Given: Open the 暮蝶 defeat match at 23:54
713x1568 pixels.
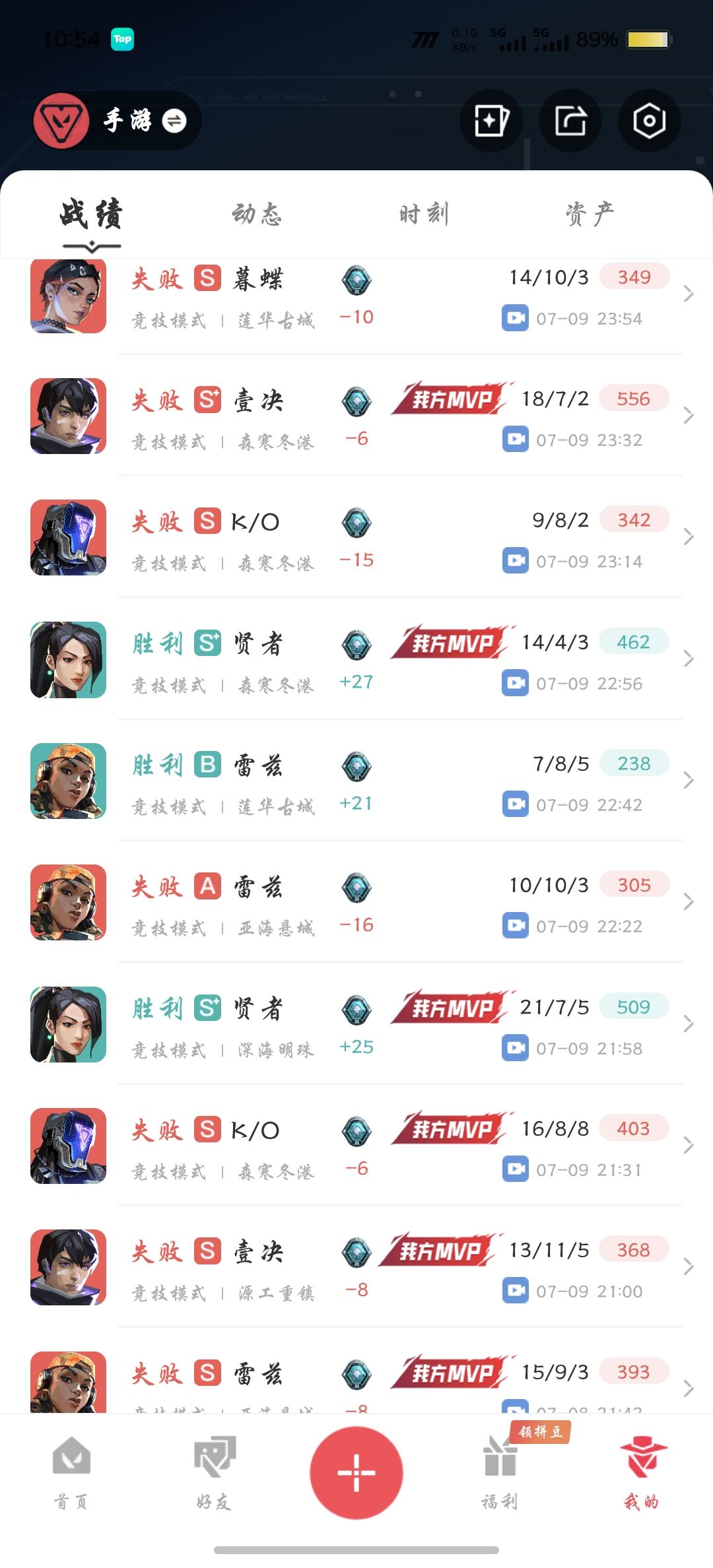Looking at the screenshot, I should tap(356, 296).
